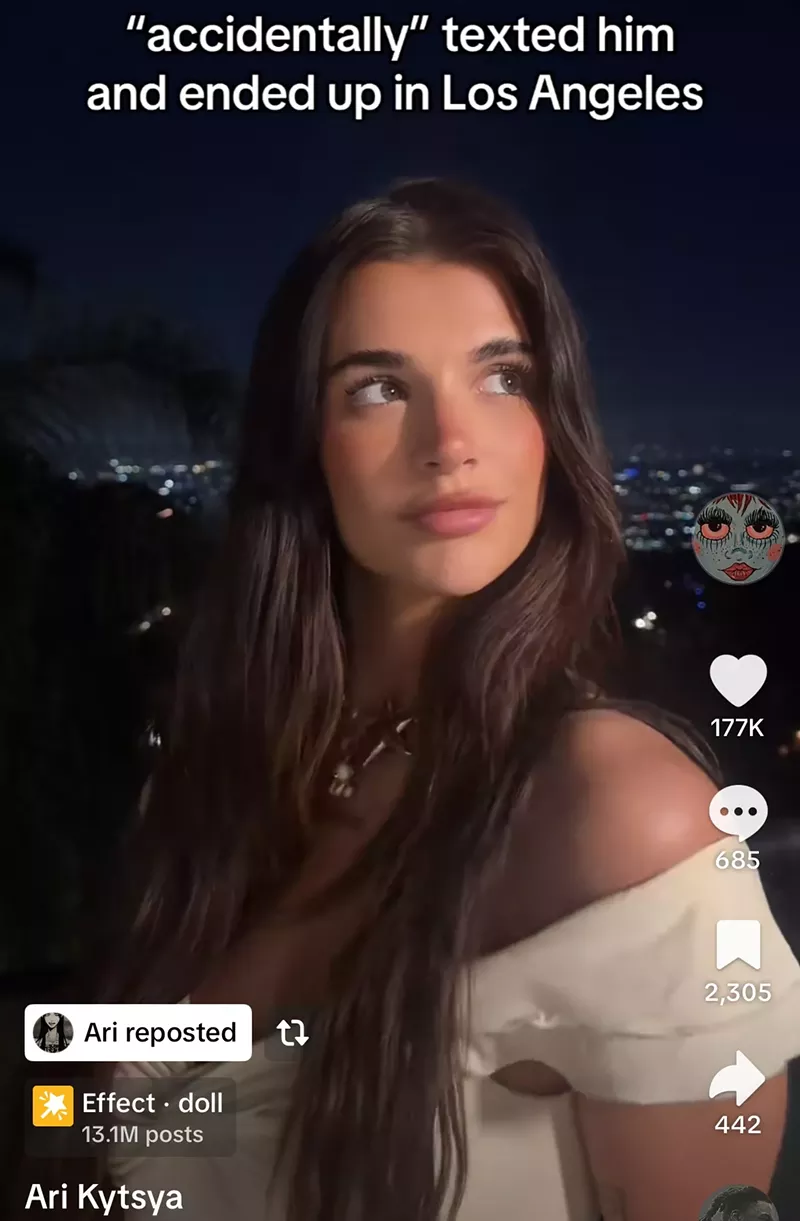This screenshot has width=800, height=1221.
Task: Like this video with the heart icon
Action: 738,681
